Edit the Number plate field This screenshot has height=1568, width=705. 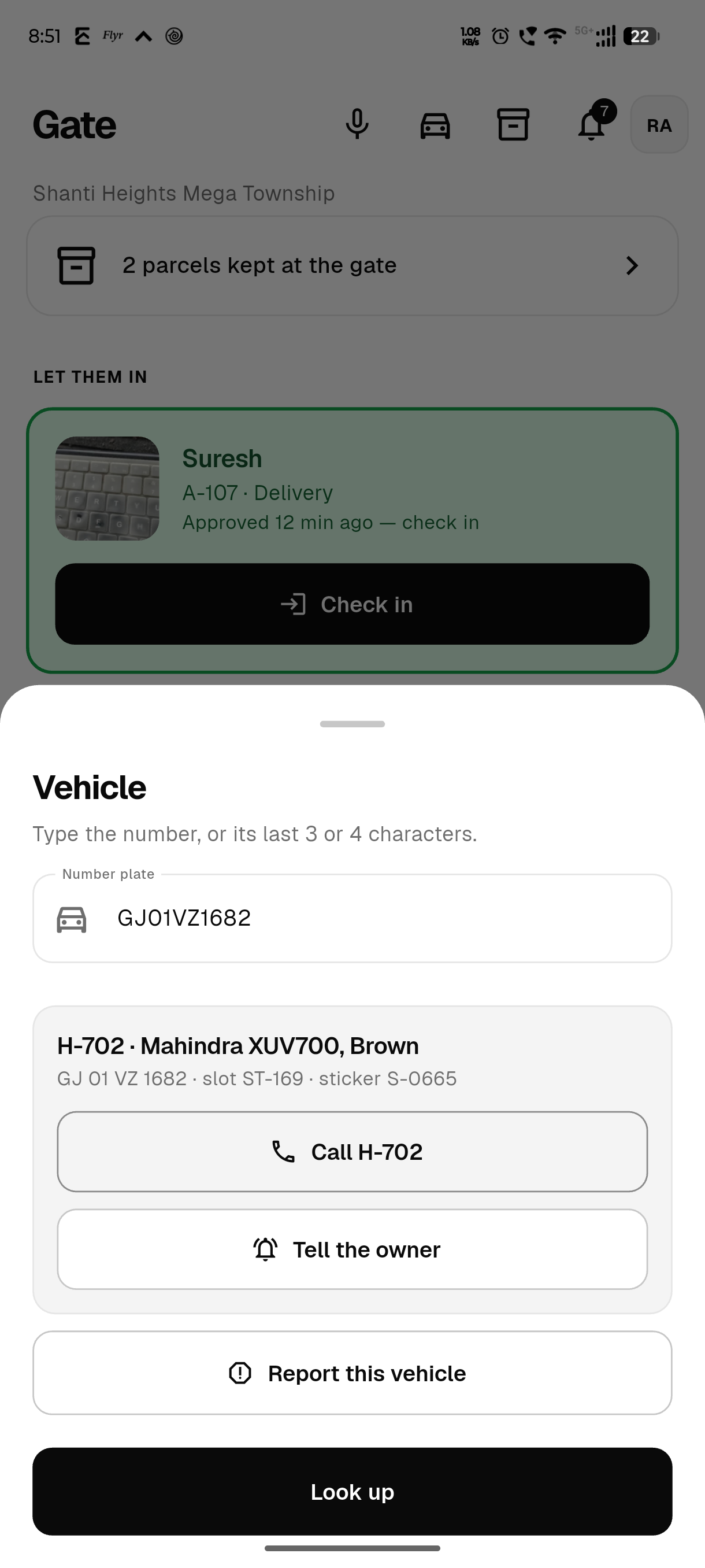pyautogui.click(x=352, y=918)
